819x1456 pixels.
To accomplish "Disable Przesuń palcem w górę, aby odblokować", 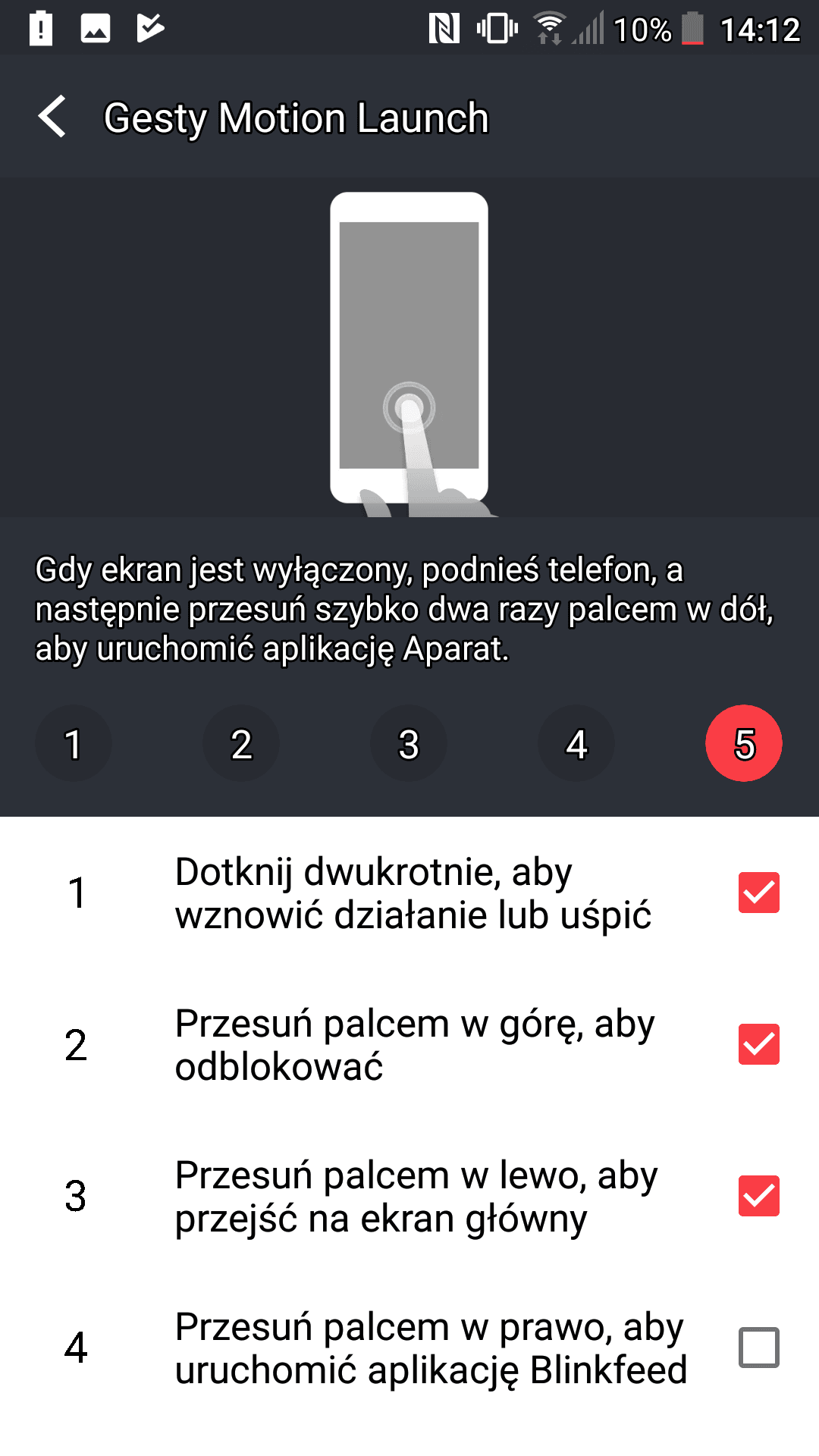I will (x=759, y=1044).
